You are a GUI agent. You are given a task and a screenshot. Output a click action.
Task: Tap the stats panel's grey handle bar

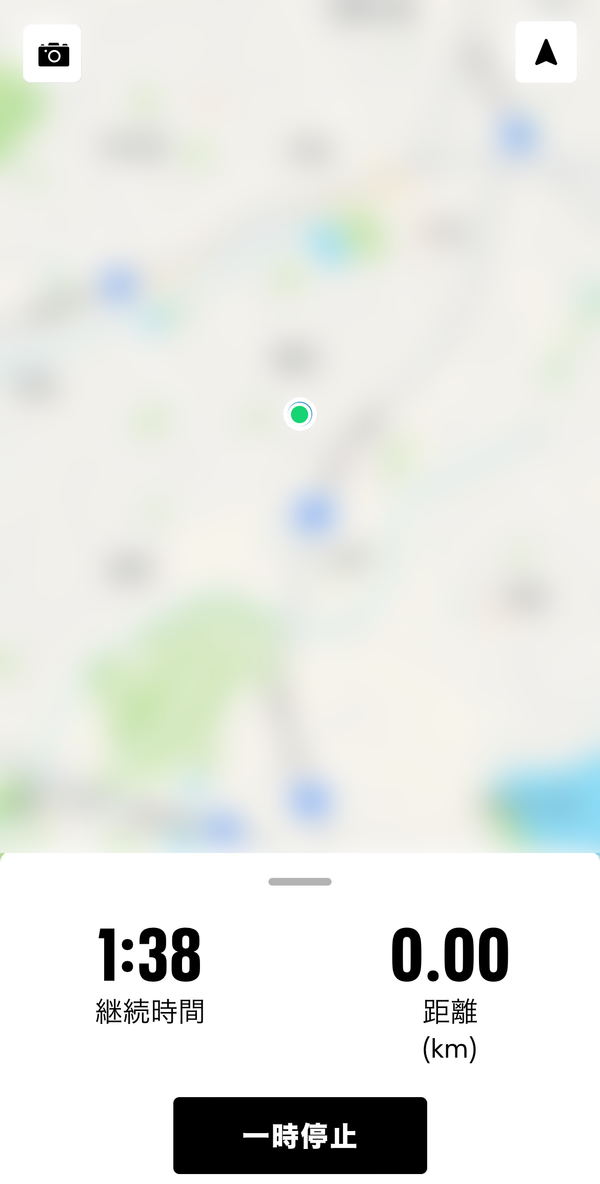coord(300,881)
